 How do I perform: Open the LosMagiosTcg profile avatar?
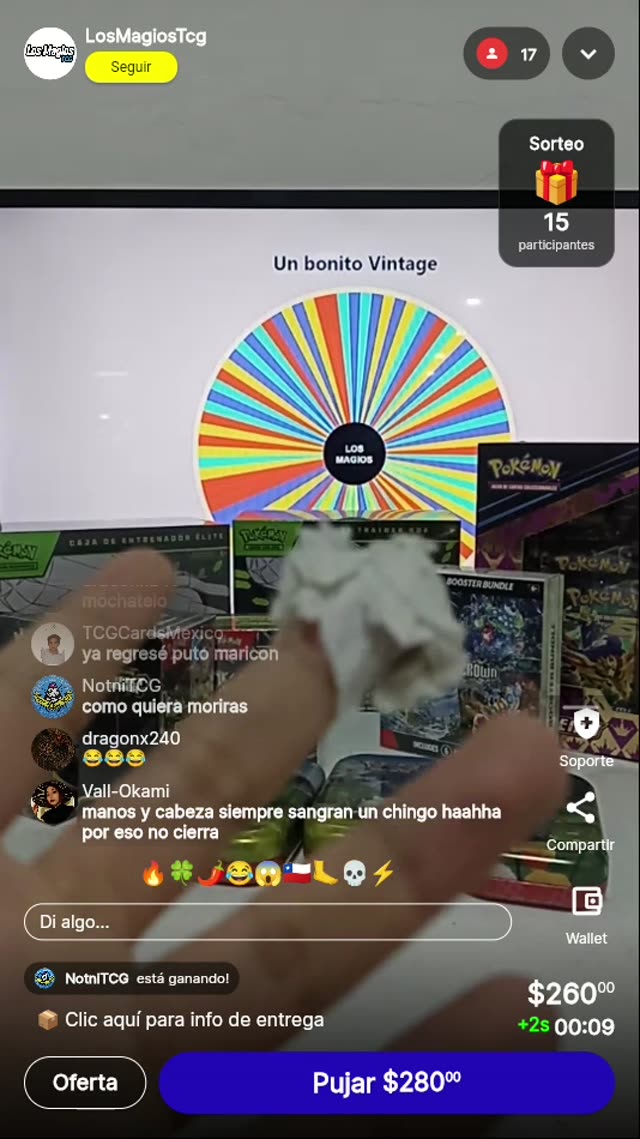coord(50,53)
